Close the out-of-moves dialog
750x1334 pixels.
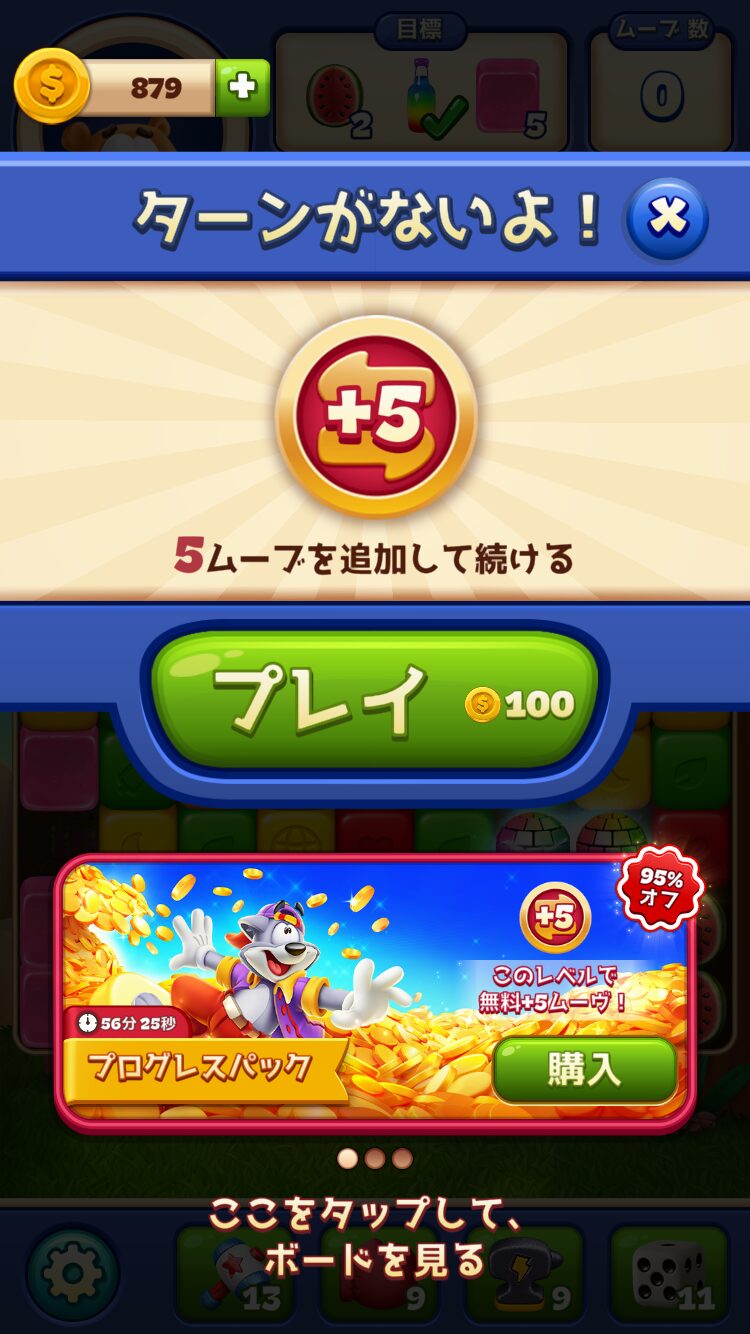(x=667, y=219)
